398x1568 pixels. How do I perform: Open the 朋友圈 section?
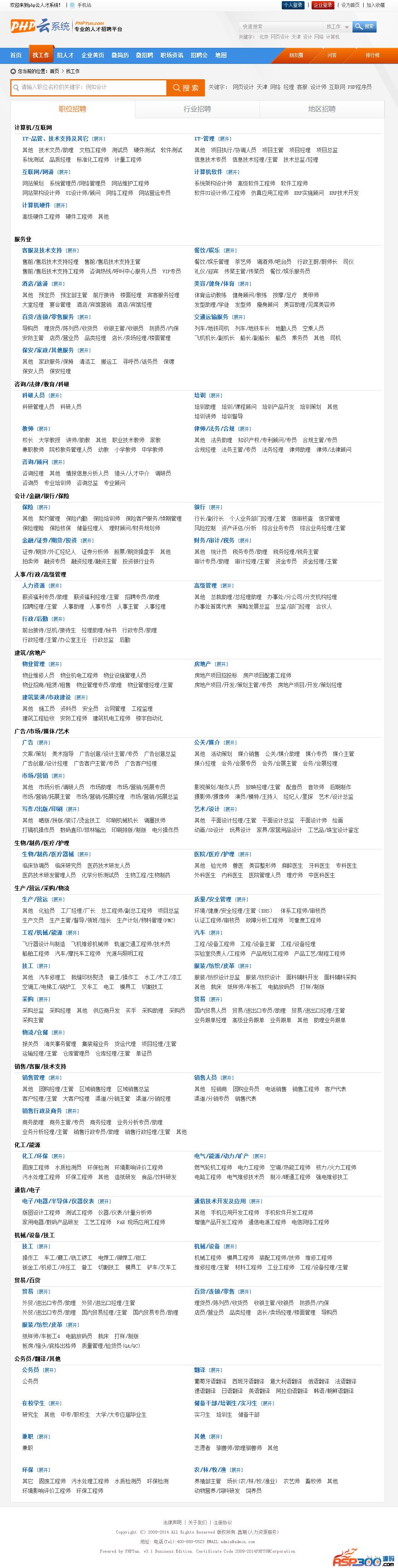(296, 55)
